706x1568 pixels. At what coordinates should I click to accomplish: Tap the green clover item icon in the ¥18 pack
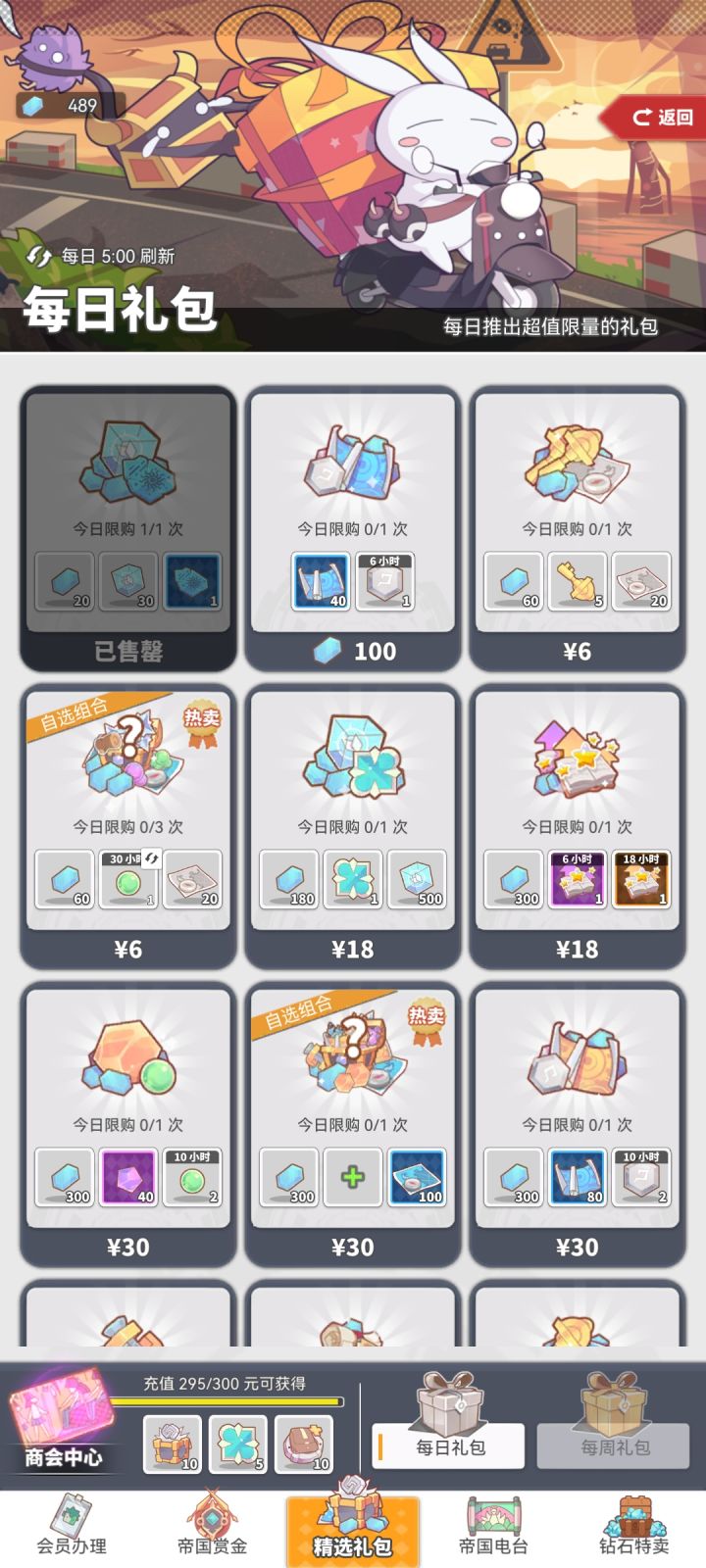353,881
